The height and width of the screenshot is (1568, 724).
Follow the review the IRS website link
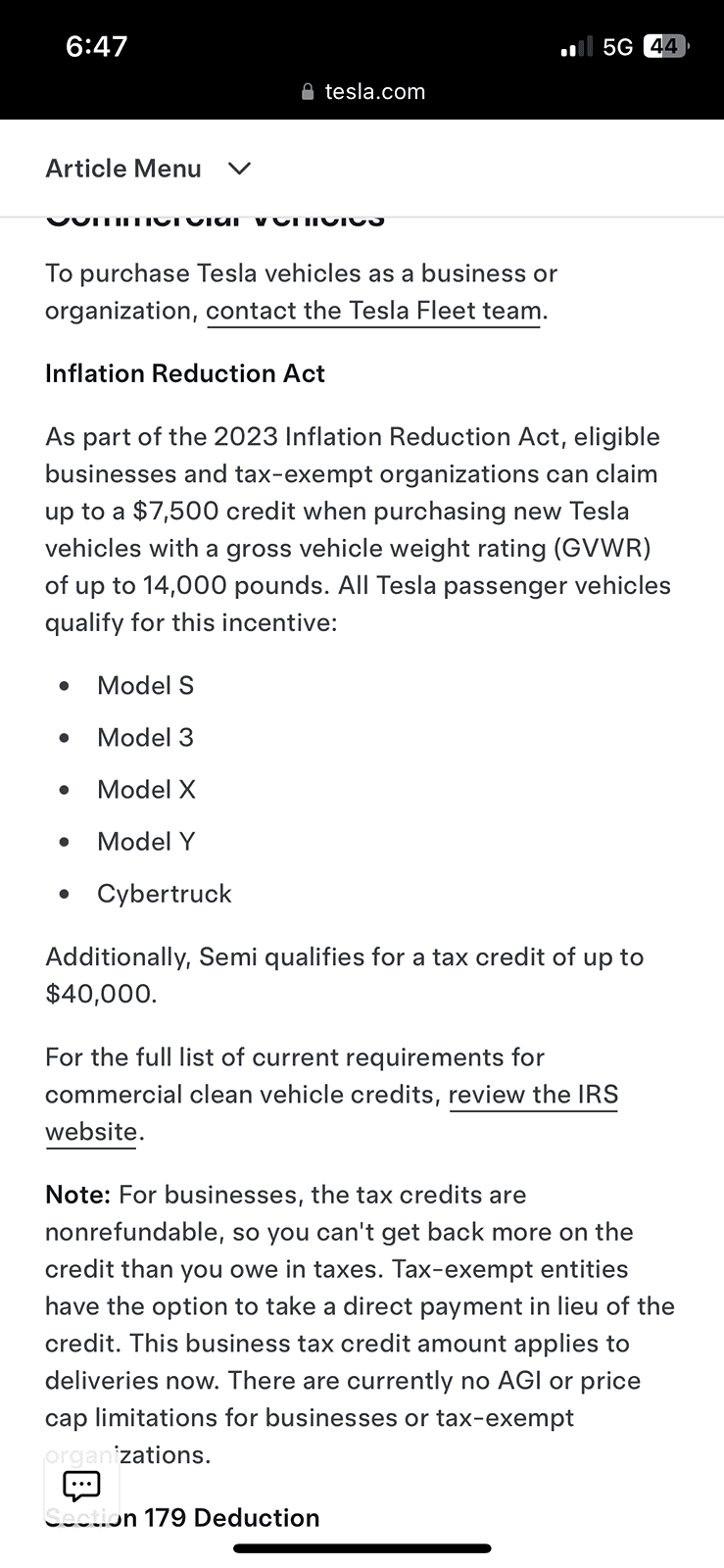click(533, 1095)
